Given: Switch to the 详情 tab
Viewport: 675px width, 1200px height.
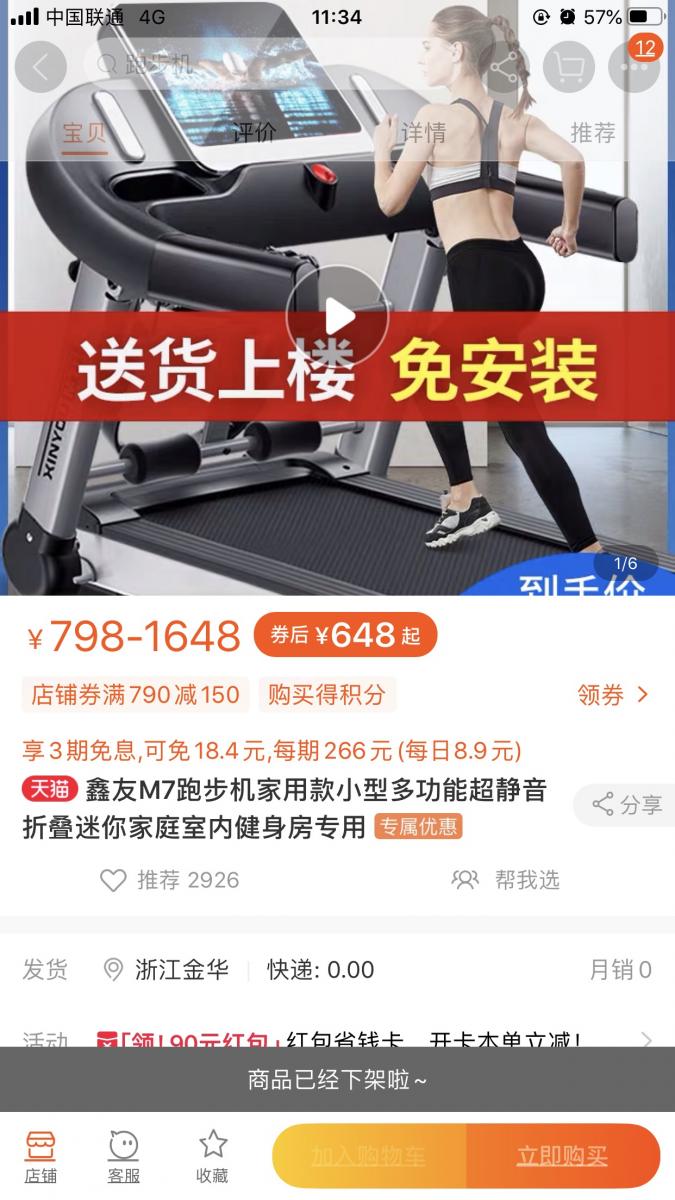Looking at the screenshot, I should click(x=423, y=133).
